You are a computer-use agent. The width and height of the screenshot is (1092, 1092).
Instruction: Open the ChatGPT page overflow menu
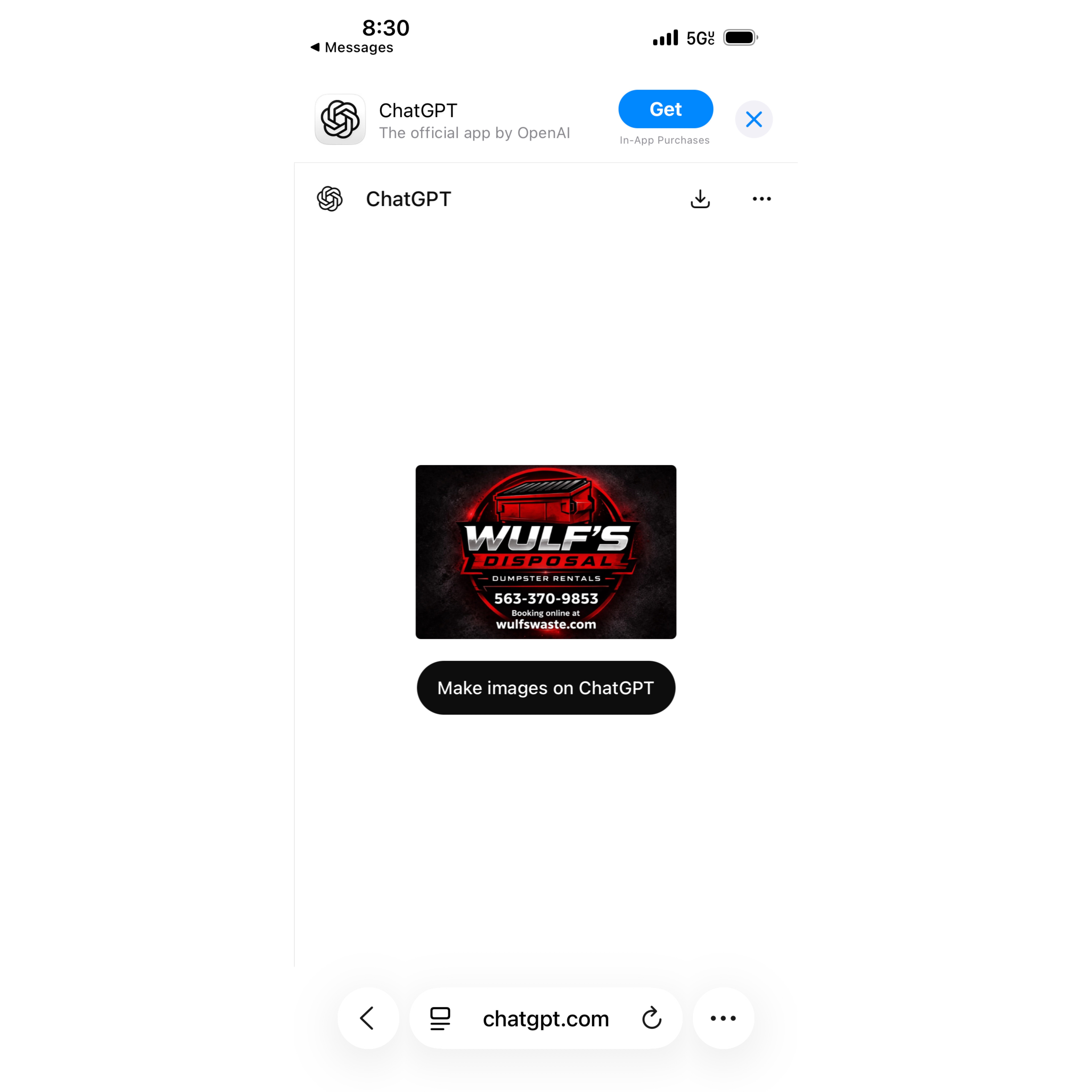761,199
